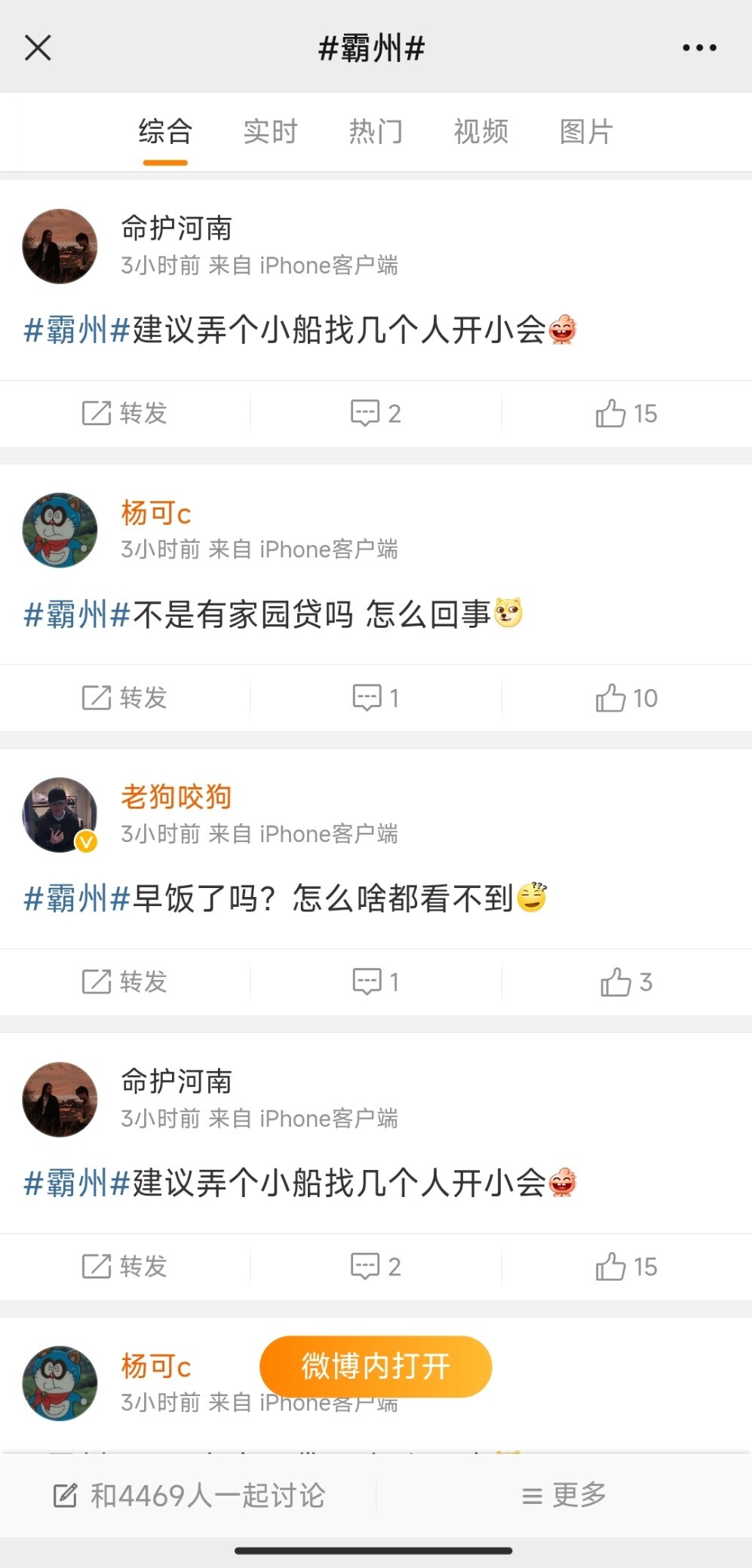
Task: Tap the 微博内打开 orange button
Action: coord(376,1366)
